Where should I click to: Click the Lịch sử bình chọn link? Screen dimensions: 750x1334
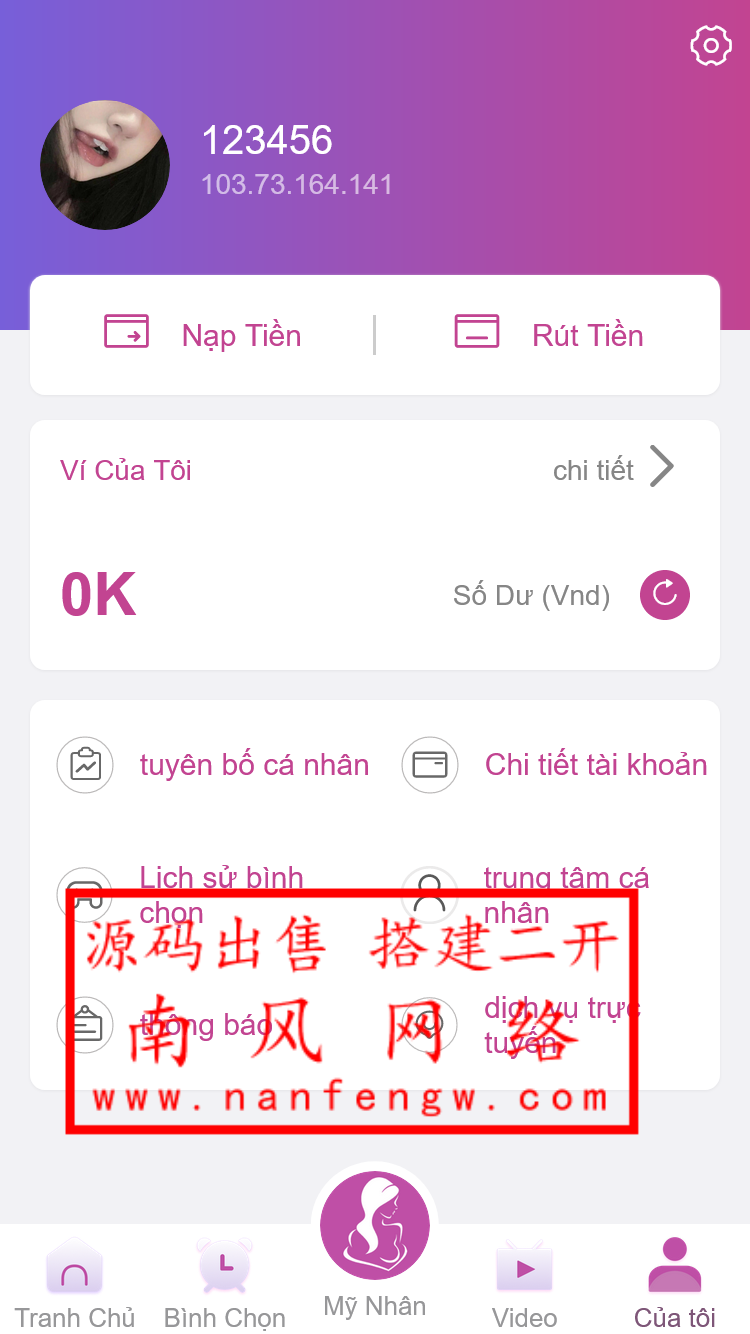click(x=222, y=894)
